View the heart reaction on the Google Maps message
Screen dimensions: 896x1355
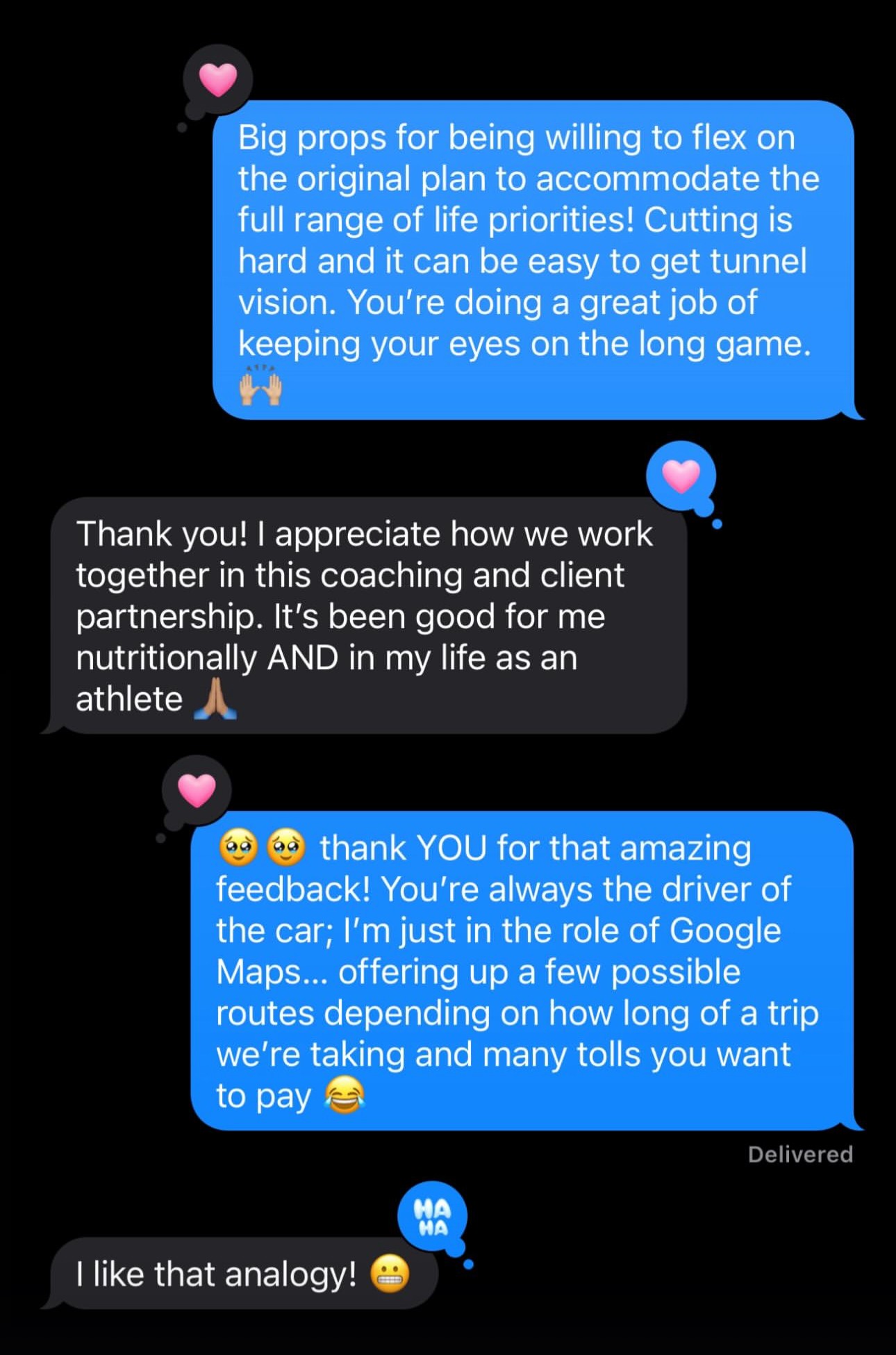(x=197, y=790)
